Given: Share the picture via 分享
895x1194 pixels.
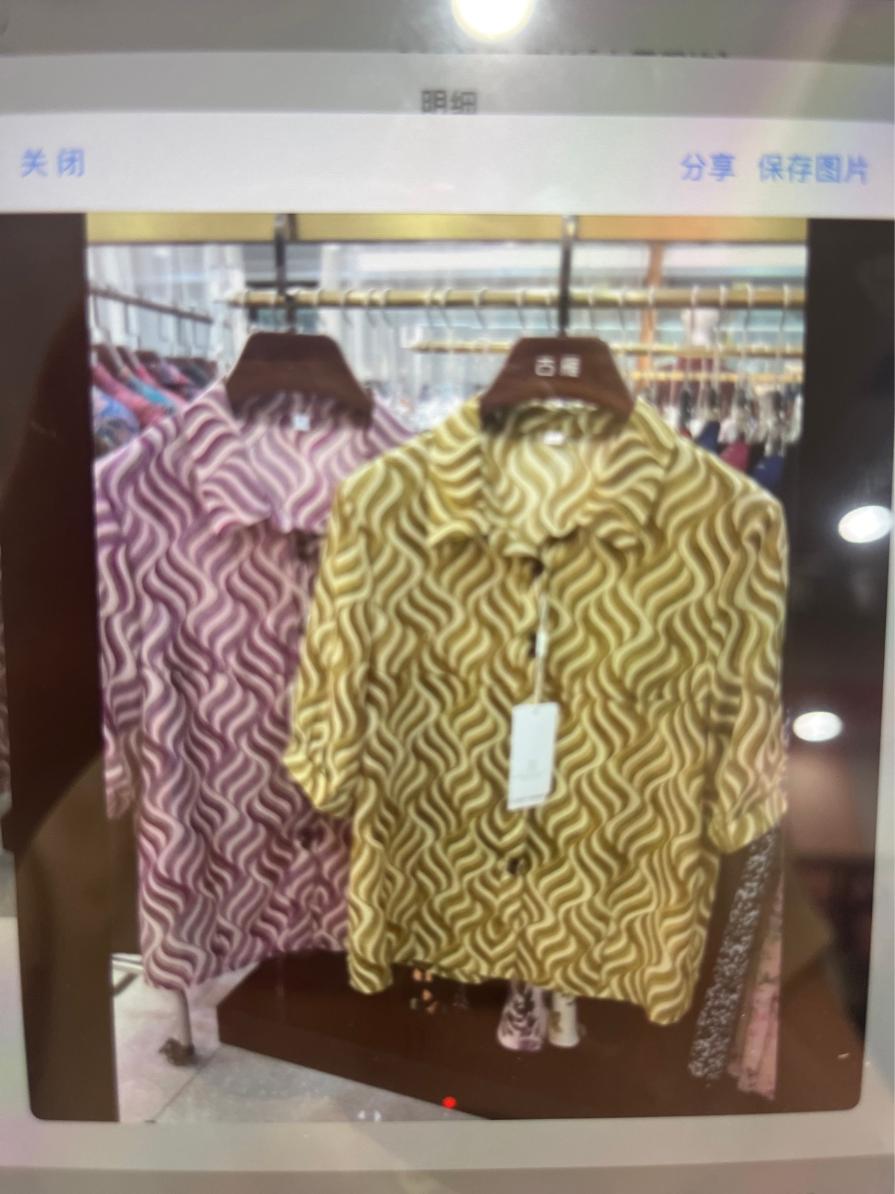Looking at the screenshot, I should 708,167.
